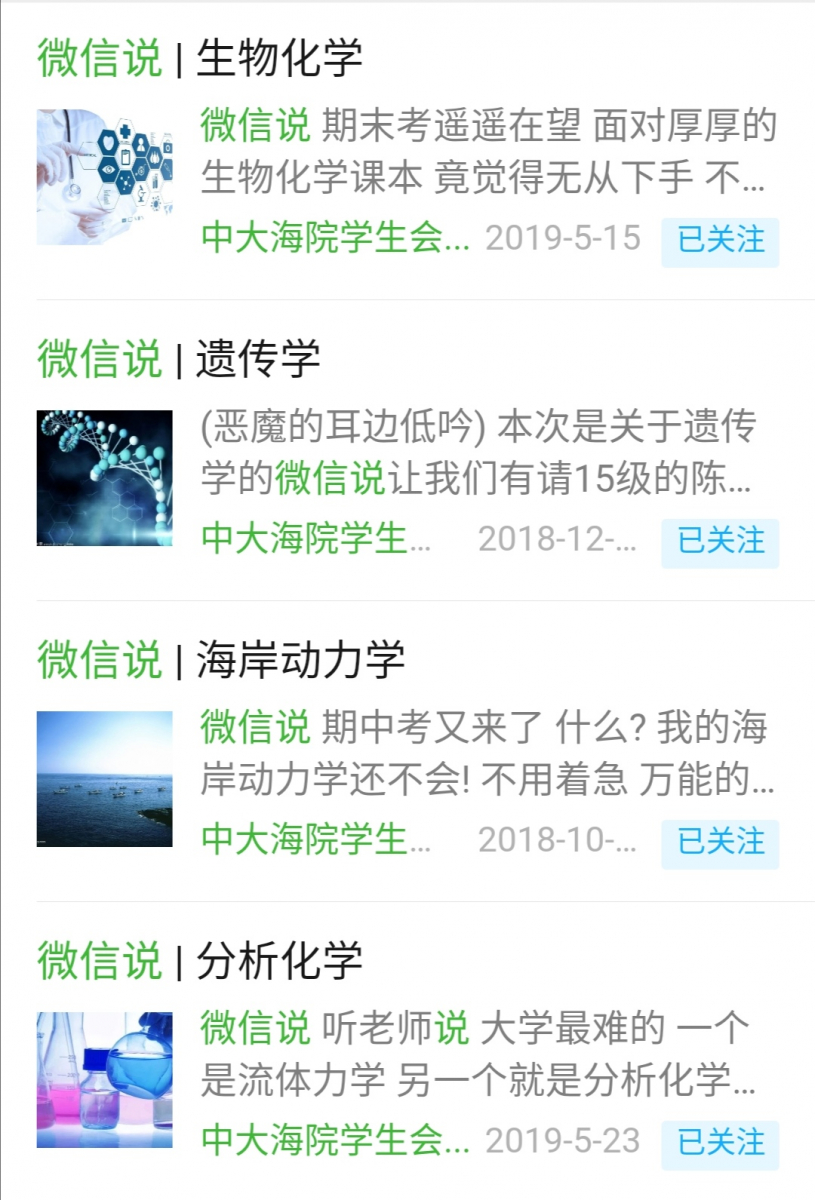This screenshot has width=815, height=1200.
Task: Open the 微信说 | 遗传学 article
Action: 180,359
